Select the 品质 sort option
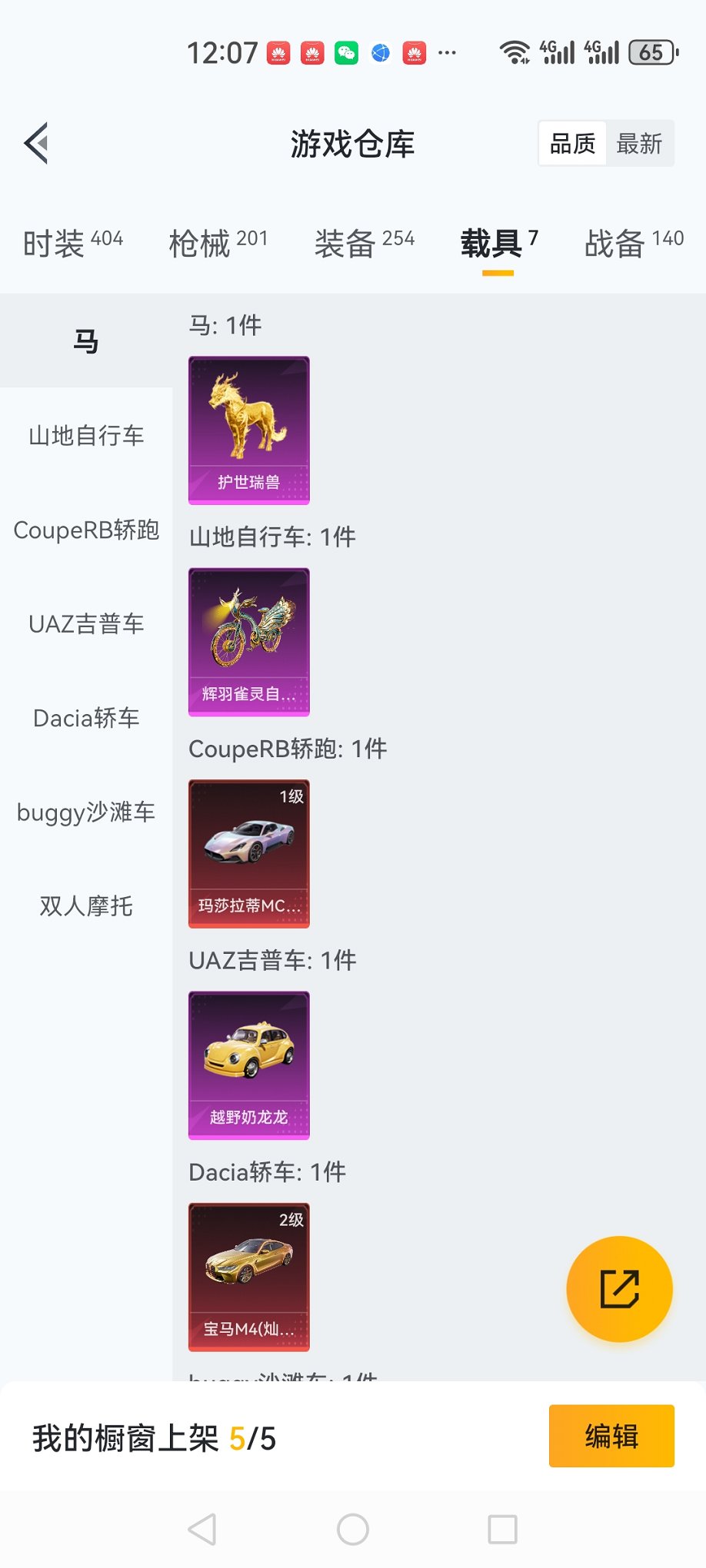 pyautogui.click(x=571, y=143)
